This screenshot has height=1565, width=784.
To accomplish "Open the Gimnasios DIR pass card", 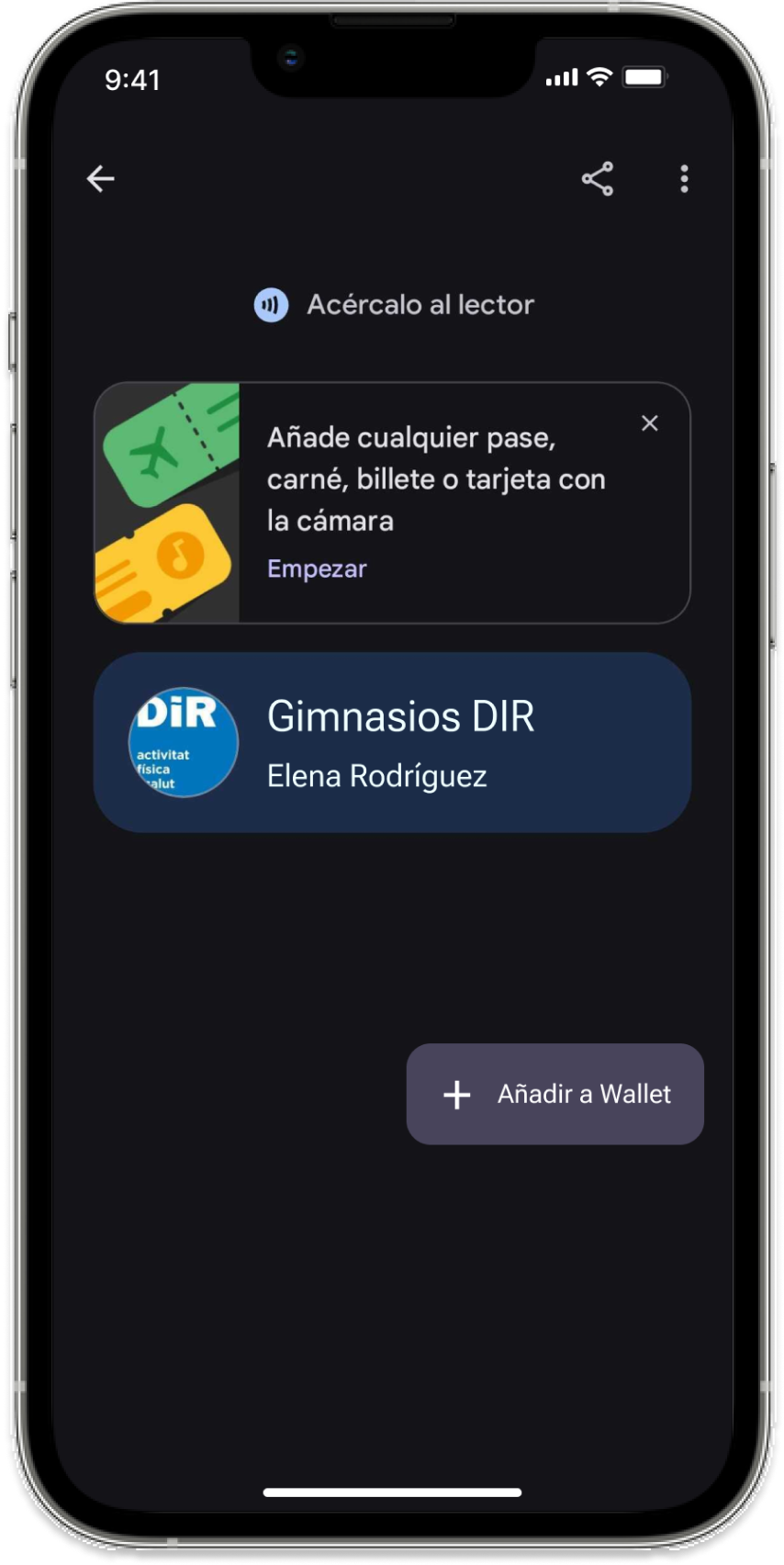I will [392, 743].
